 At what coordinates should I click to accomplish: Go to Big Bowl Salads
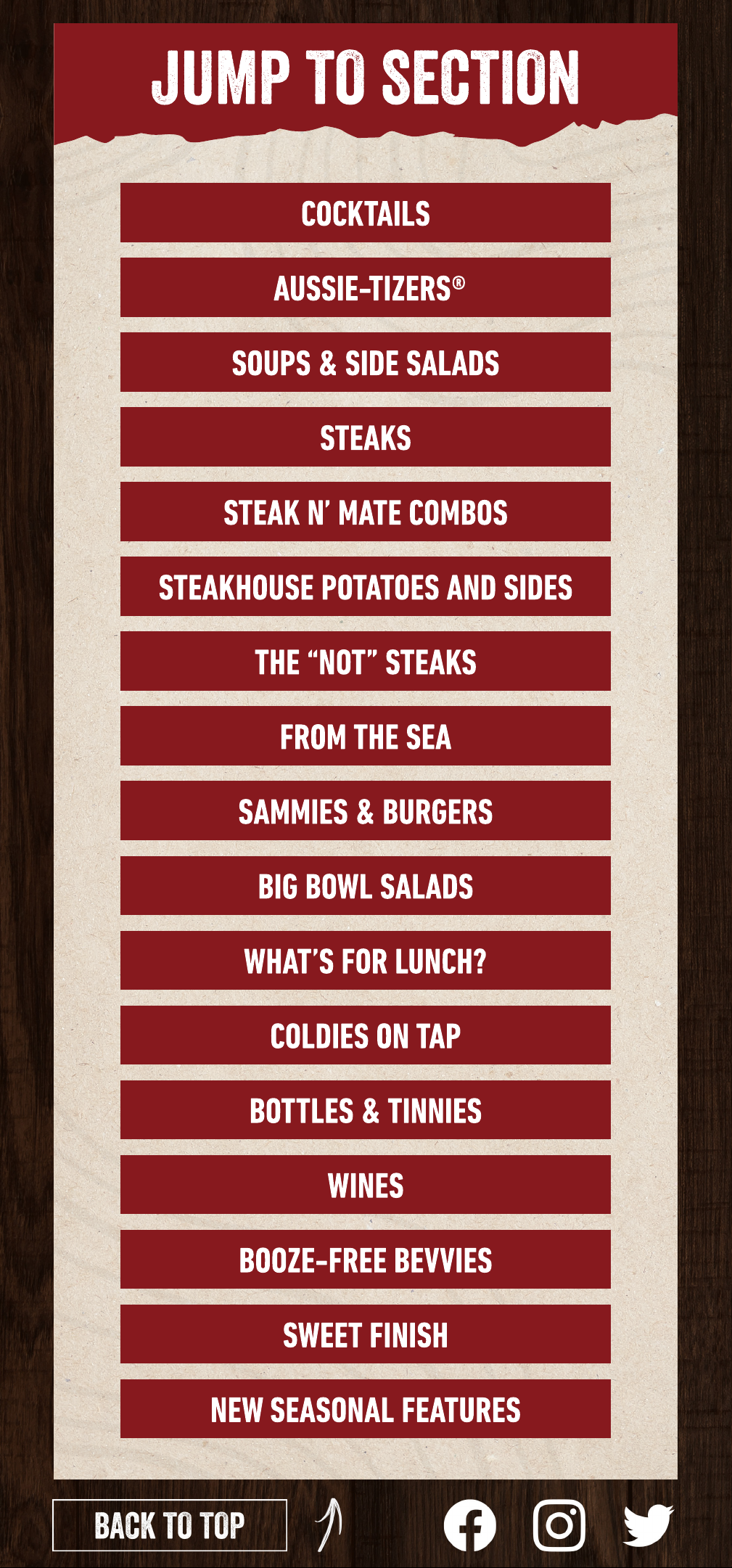click(x=365, y=886)
